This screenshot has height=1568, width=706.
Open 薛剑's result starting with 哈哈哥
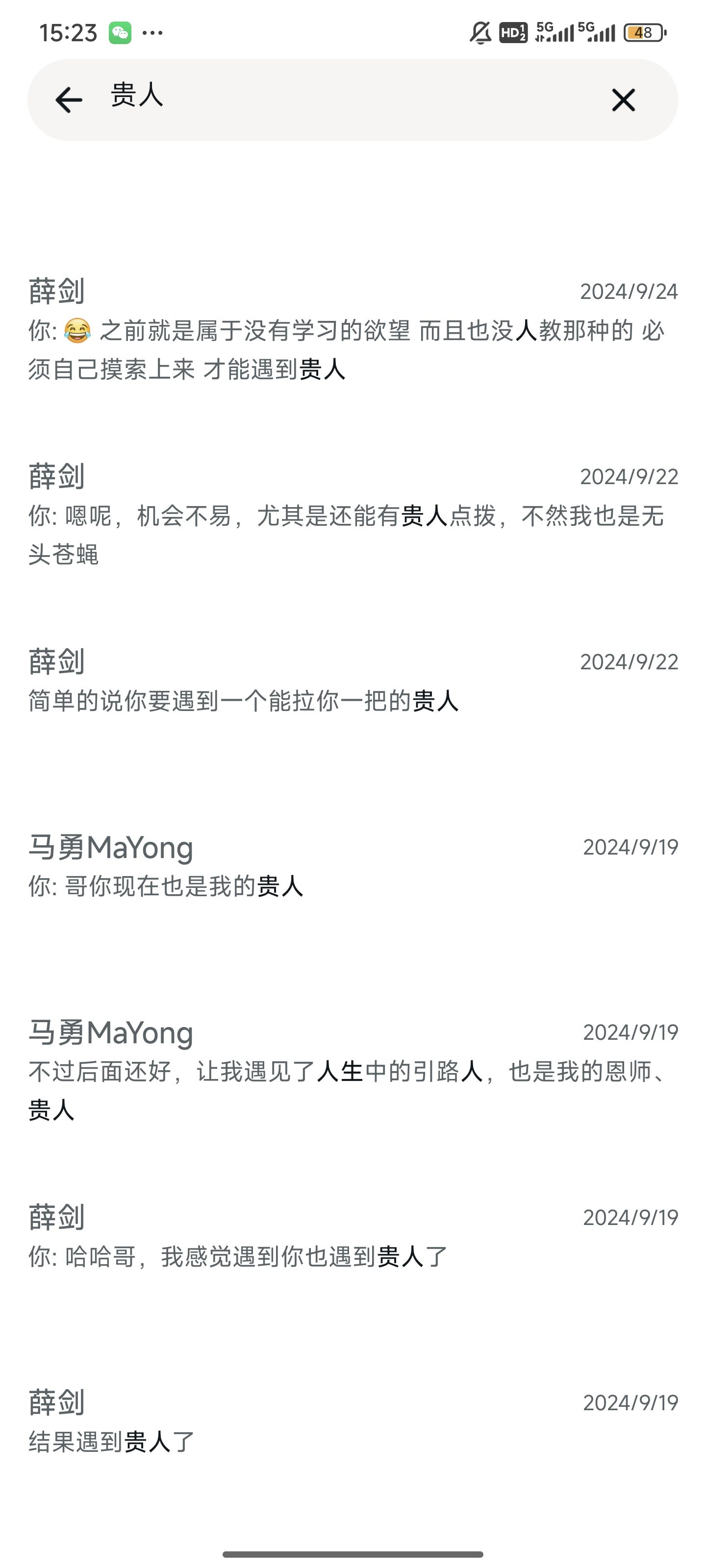pyautogui.click(x=353, y=1236)
